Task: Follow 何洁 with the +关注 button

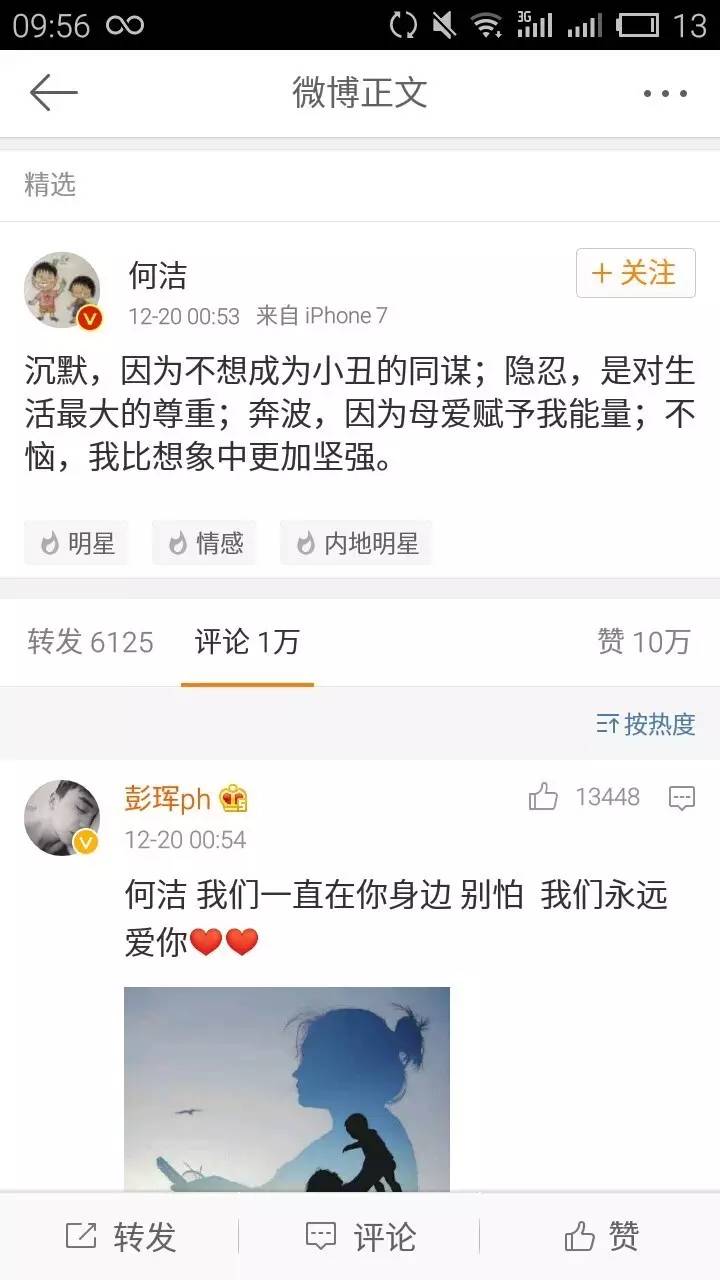Action: coord(635,273)
